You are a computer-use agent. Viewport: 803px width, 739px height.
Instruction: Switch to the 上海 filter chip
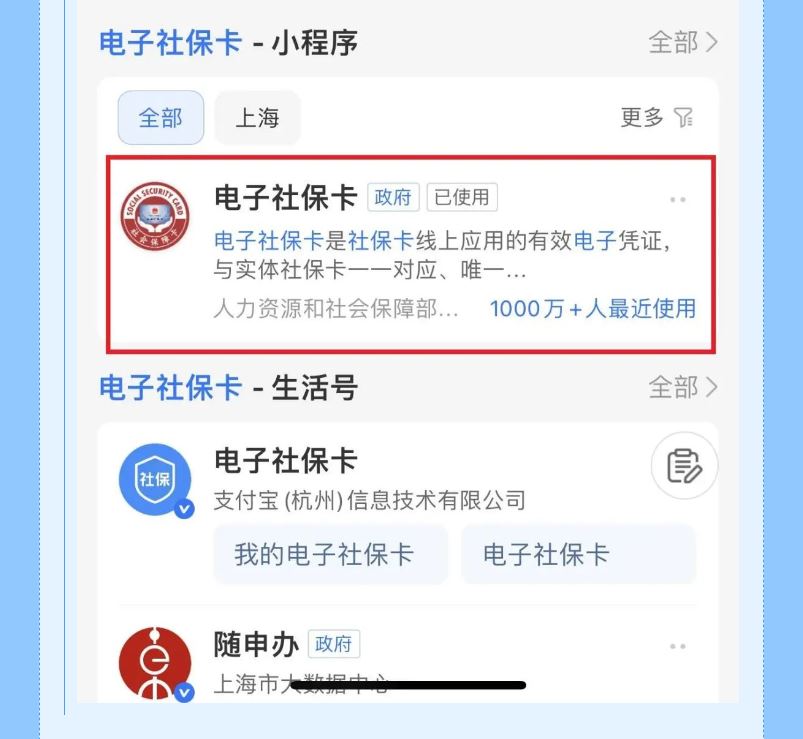[257, 118]
